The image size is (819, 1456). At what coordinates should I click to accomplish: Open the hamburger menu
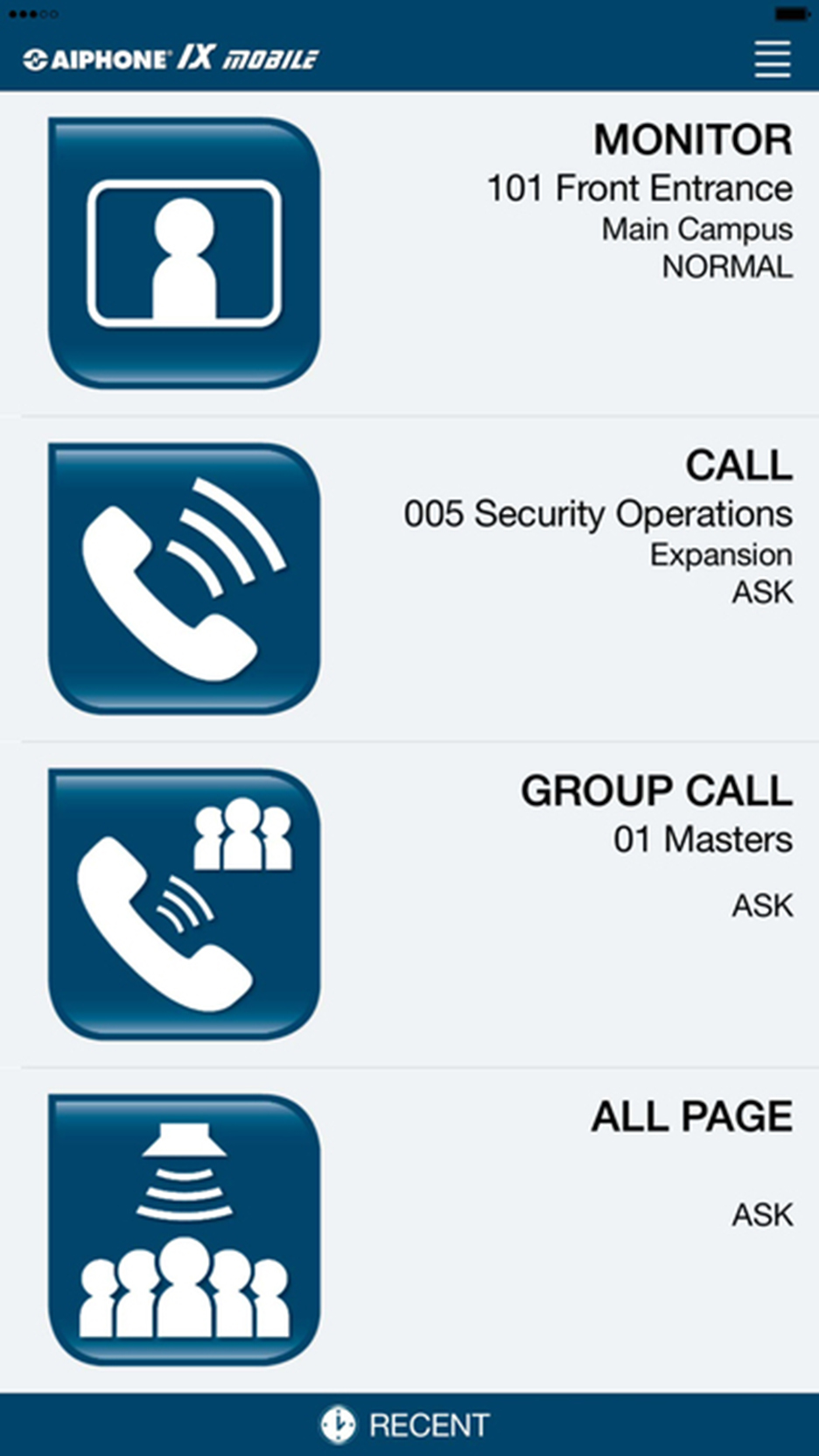click(x=772, y=59)
